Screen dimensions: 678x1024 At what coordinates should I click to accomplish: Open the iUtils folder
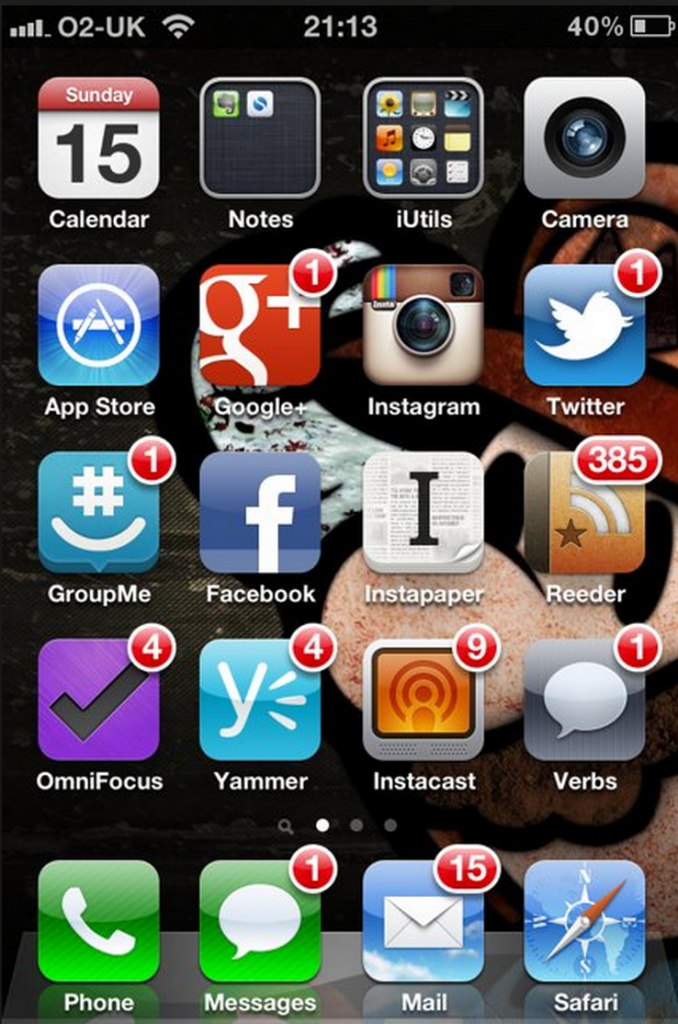click(423, 138)
